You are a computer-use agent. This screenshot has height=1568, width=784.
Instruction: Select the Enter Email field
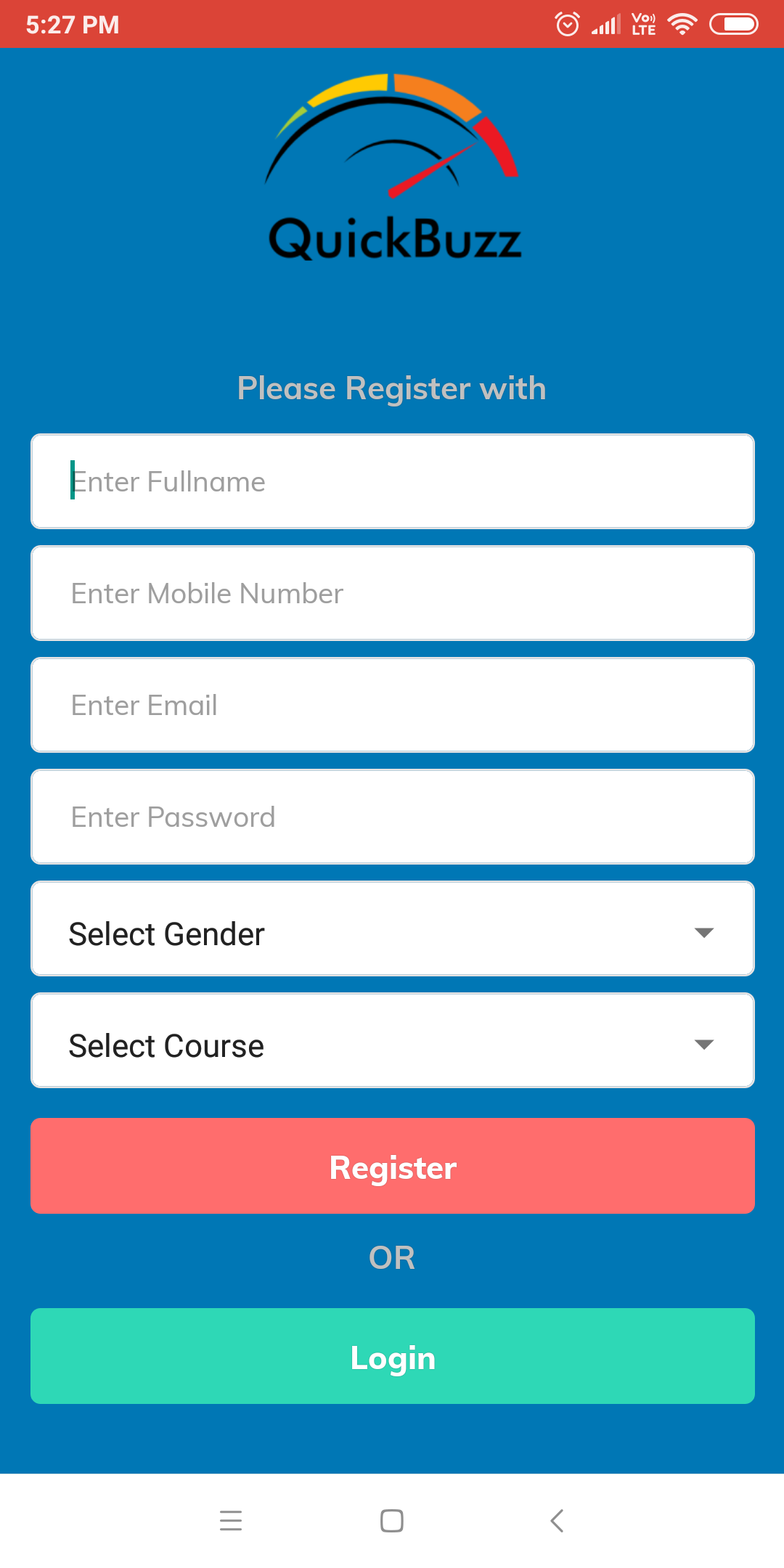(392, 705)
